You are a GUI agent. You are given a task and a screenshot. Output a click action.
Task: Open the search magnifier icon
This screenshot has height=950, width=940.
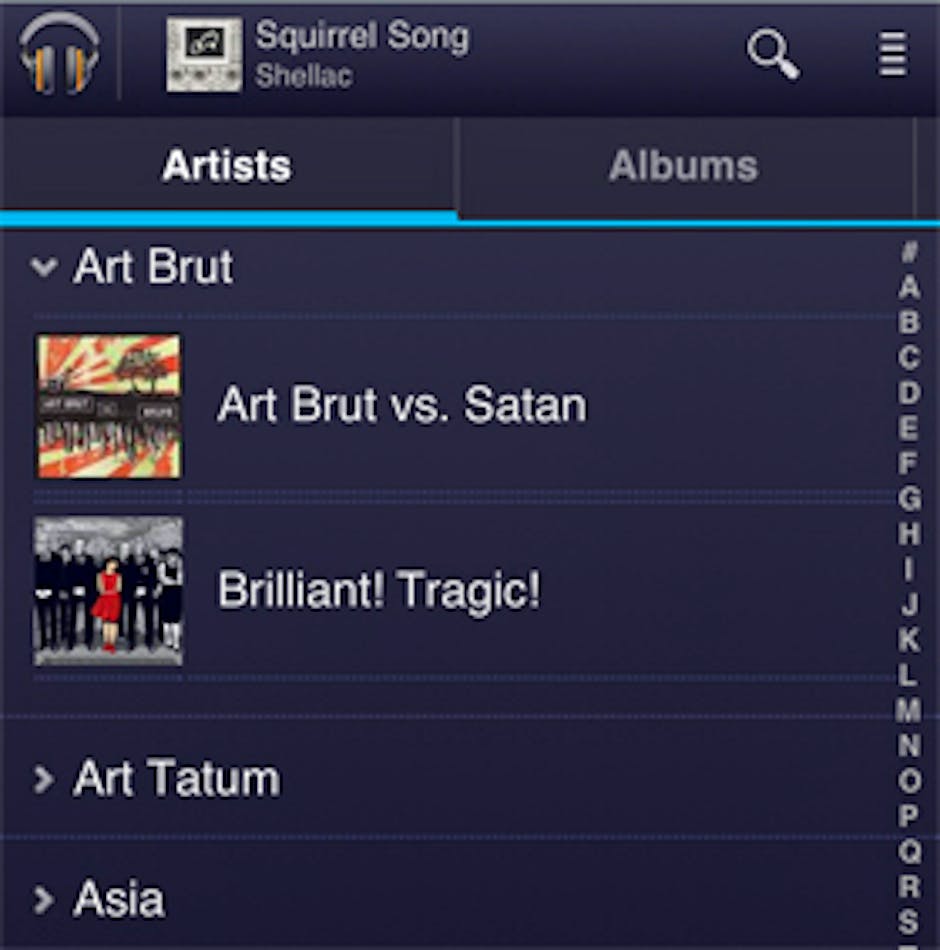(773, 54)
